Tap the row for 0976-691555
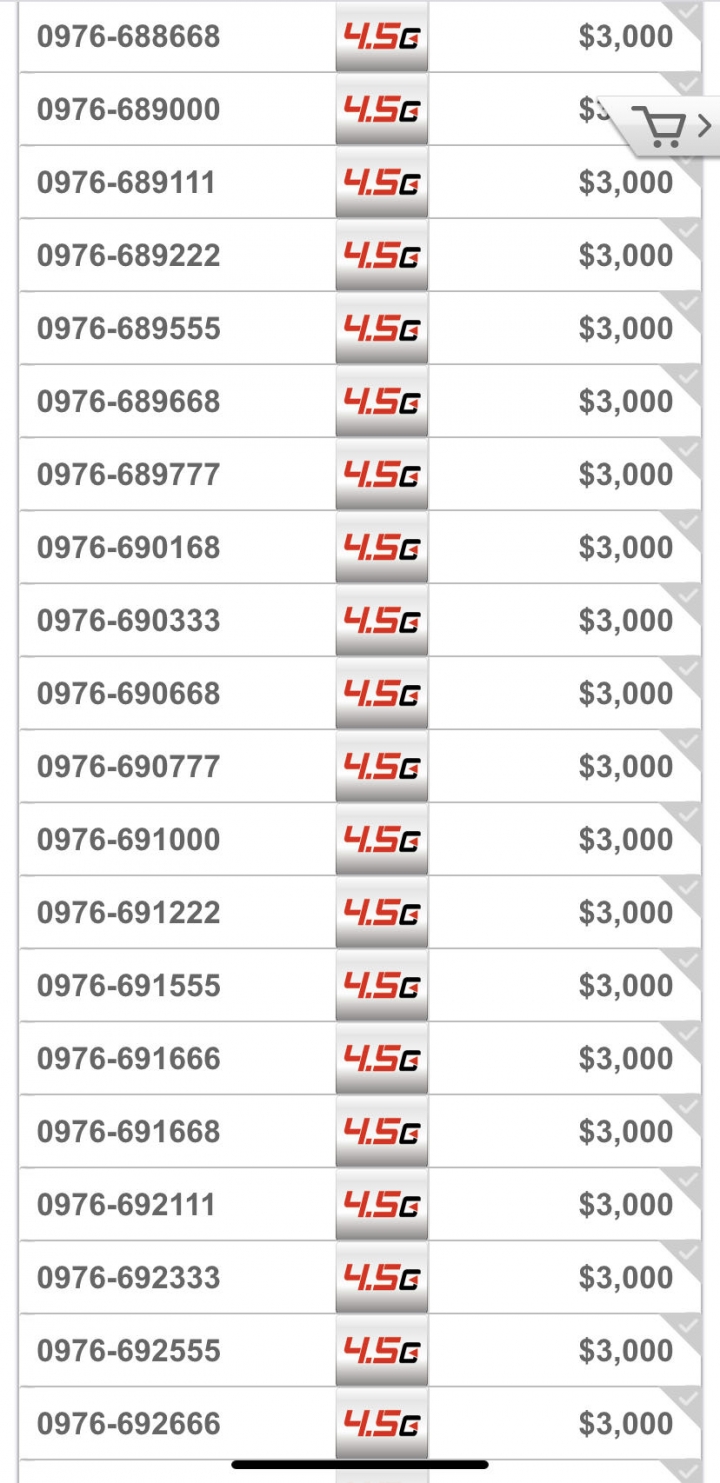 360,986
